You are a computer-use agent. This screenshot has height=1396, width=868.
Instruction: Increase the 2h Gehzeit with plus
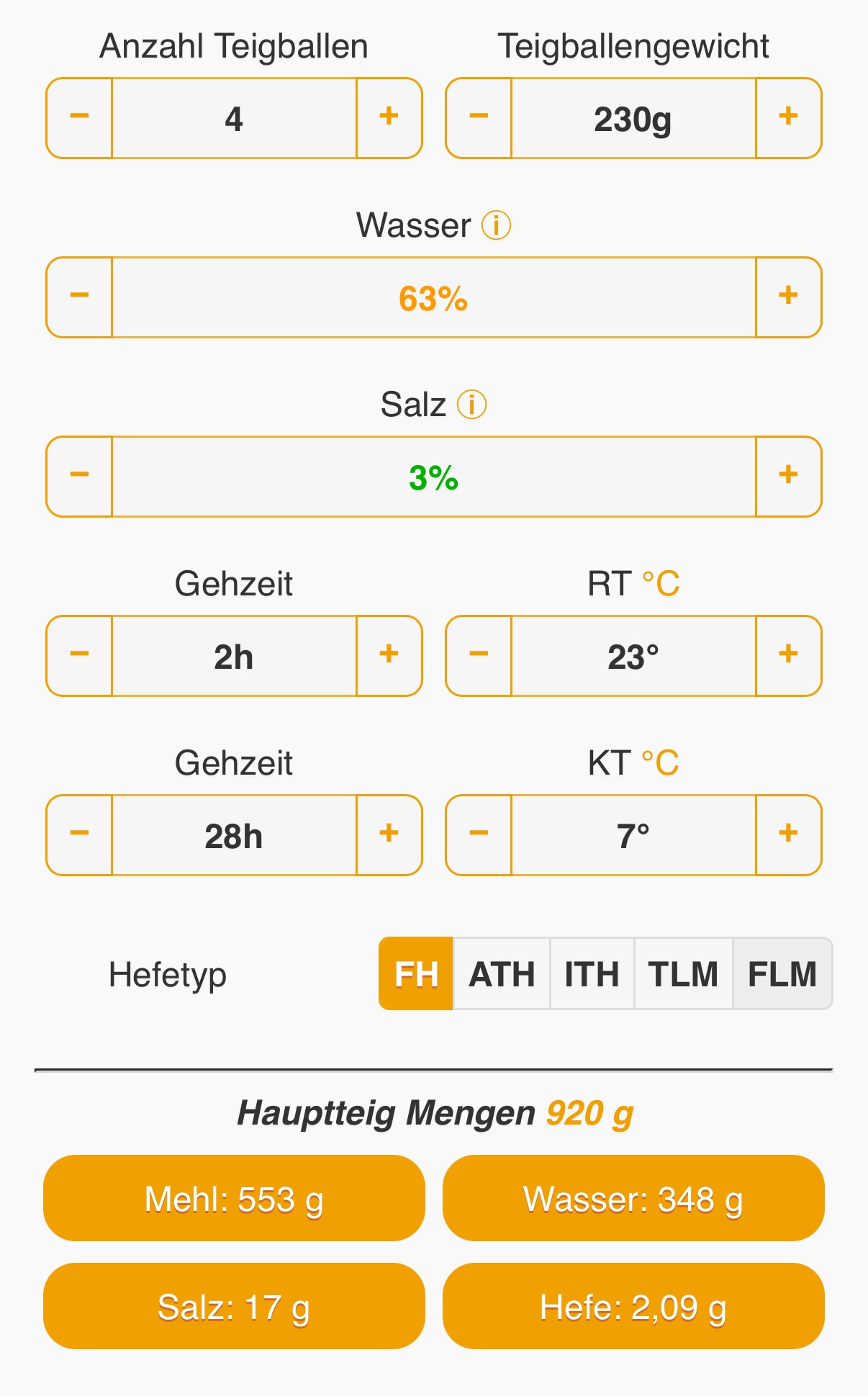point(389,656)
